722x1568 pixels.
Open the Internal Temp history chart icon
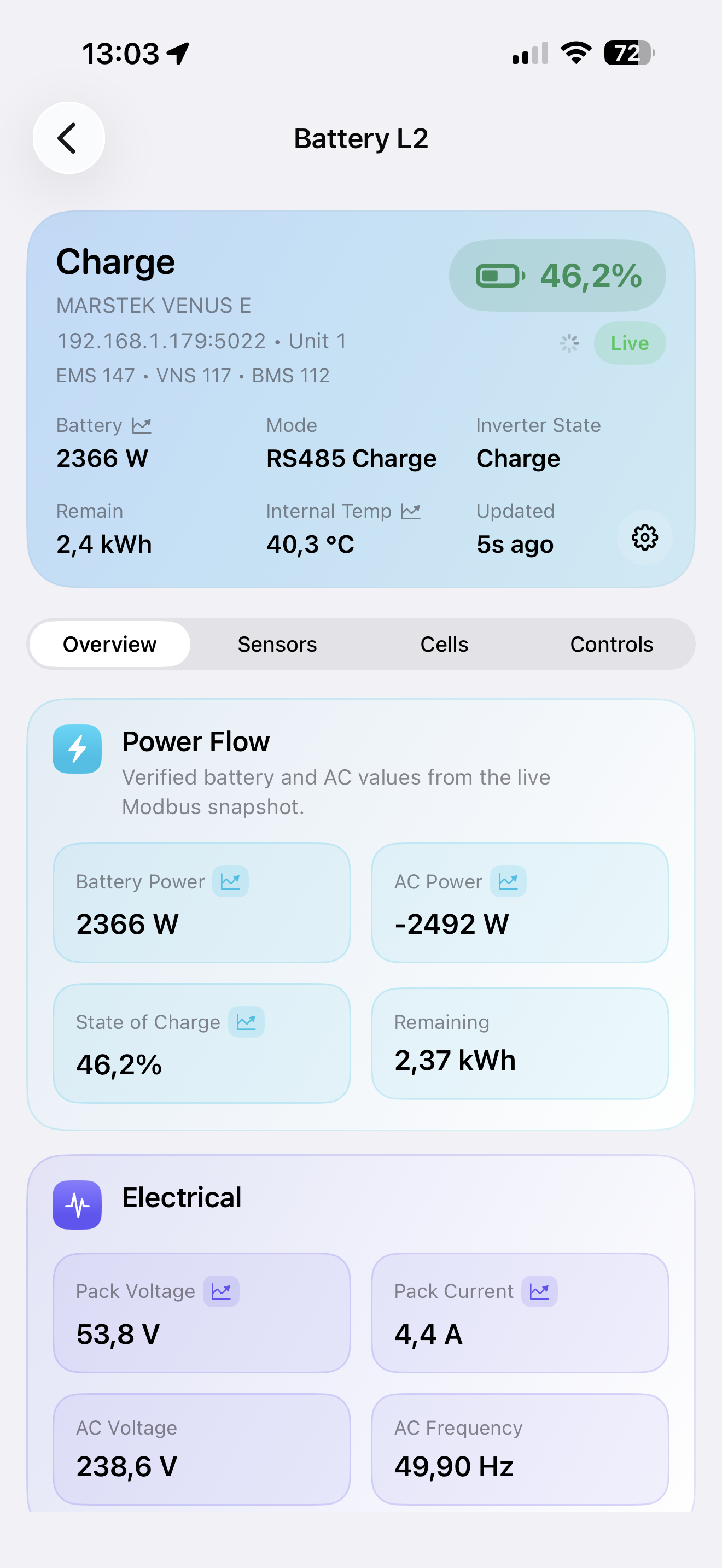point(410,511)
